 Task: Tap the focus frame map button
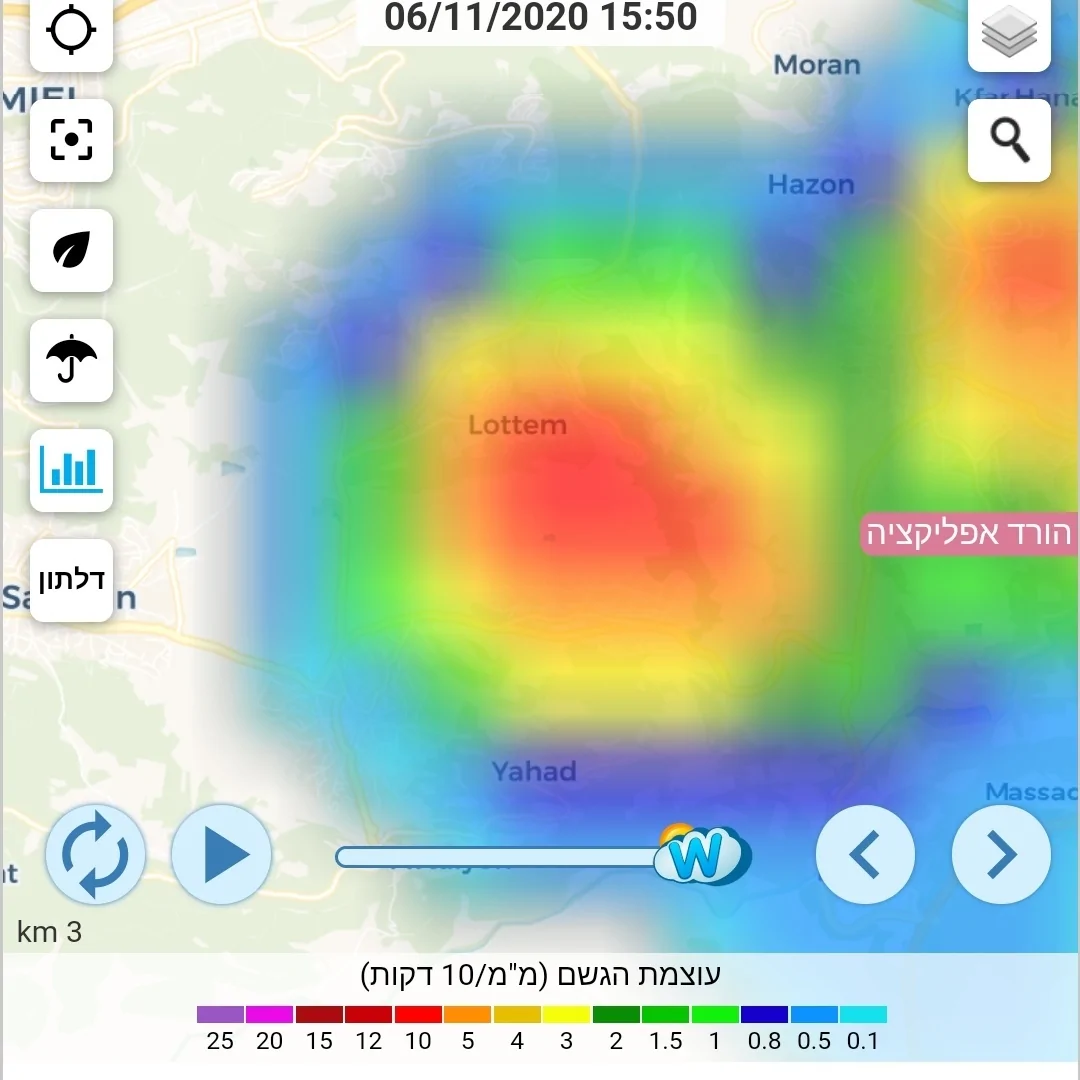pos(71,140)
